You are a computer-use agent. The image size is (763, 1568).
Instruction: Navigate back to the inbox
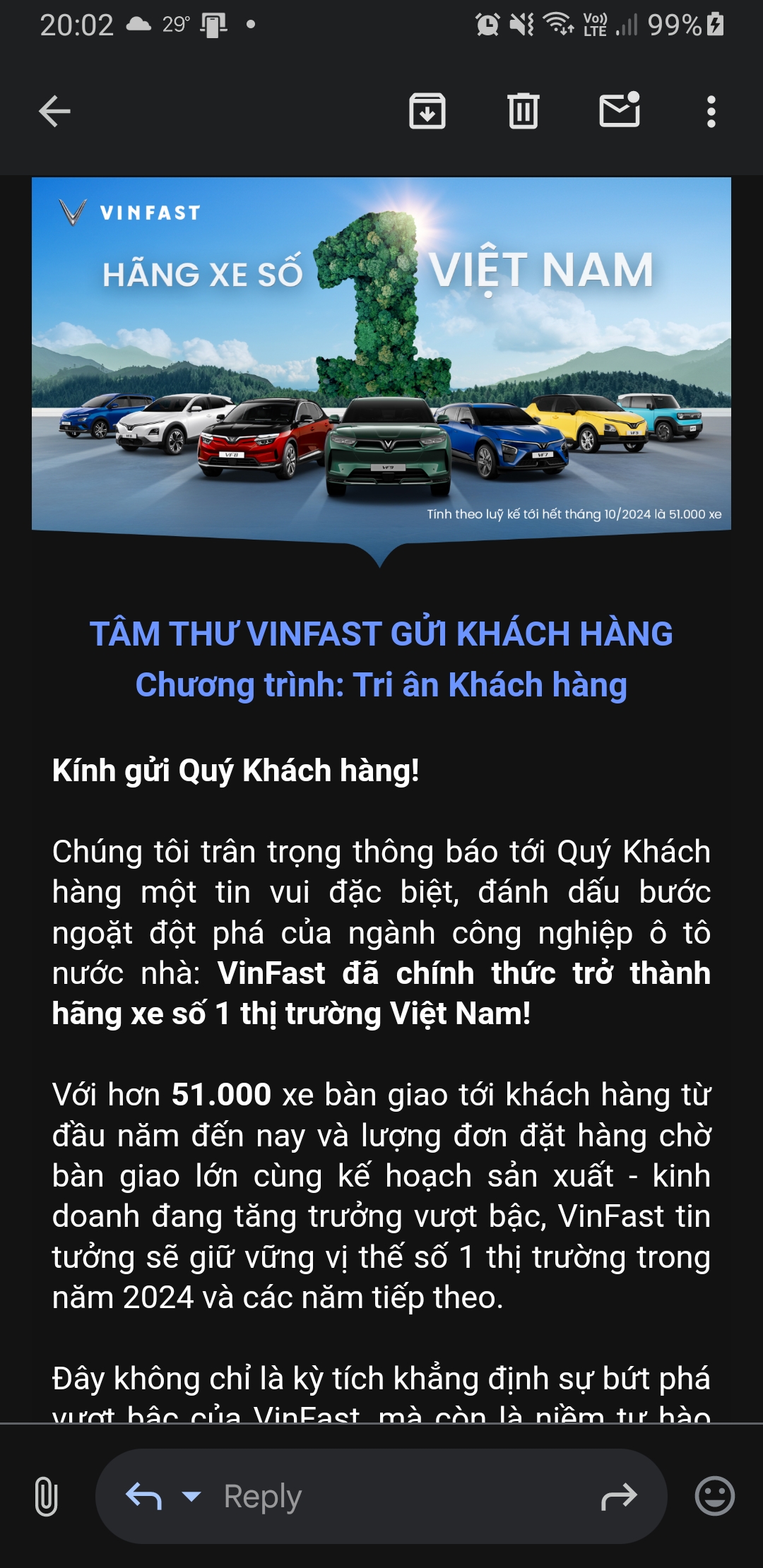53,110
